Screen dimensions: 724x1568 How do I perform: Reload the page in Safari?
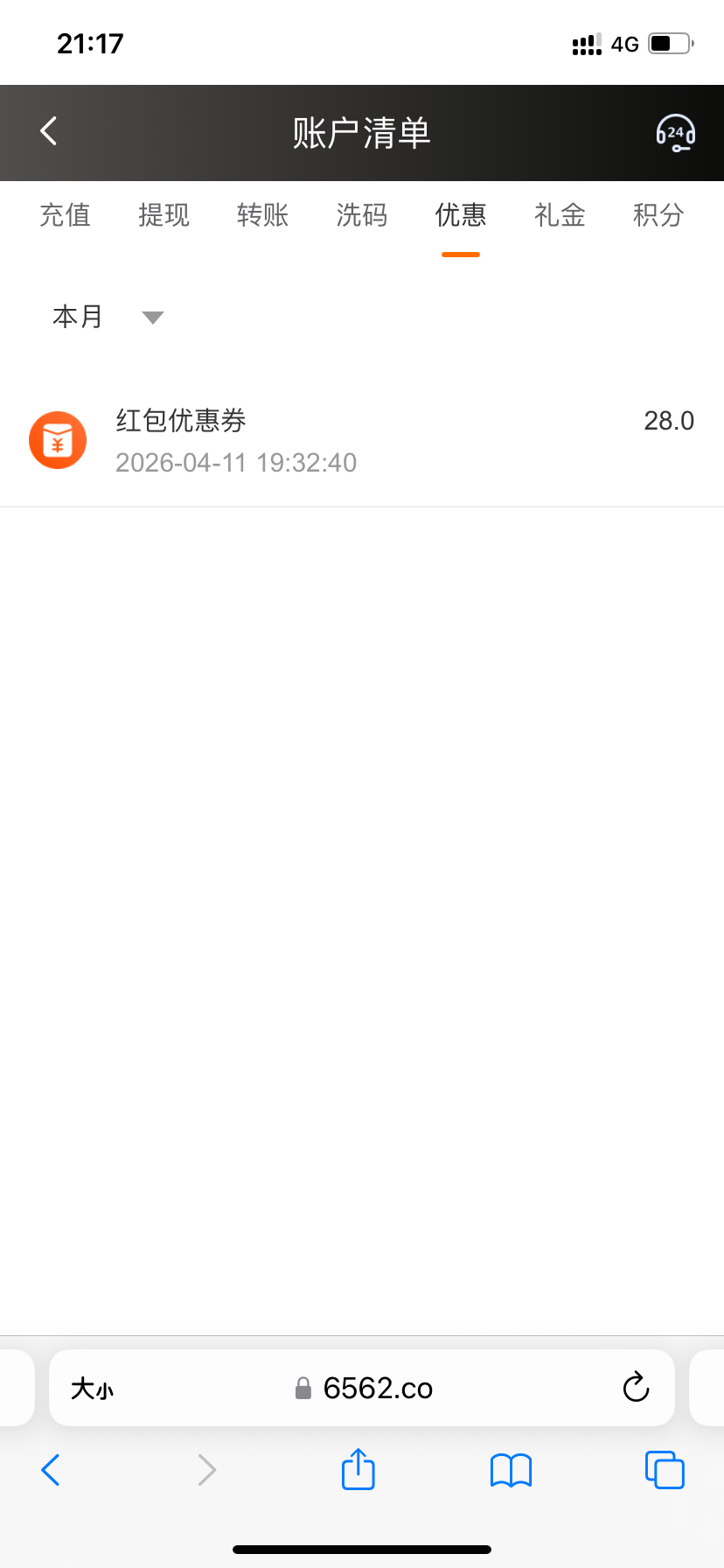point(636,1388)
